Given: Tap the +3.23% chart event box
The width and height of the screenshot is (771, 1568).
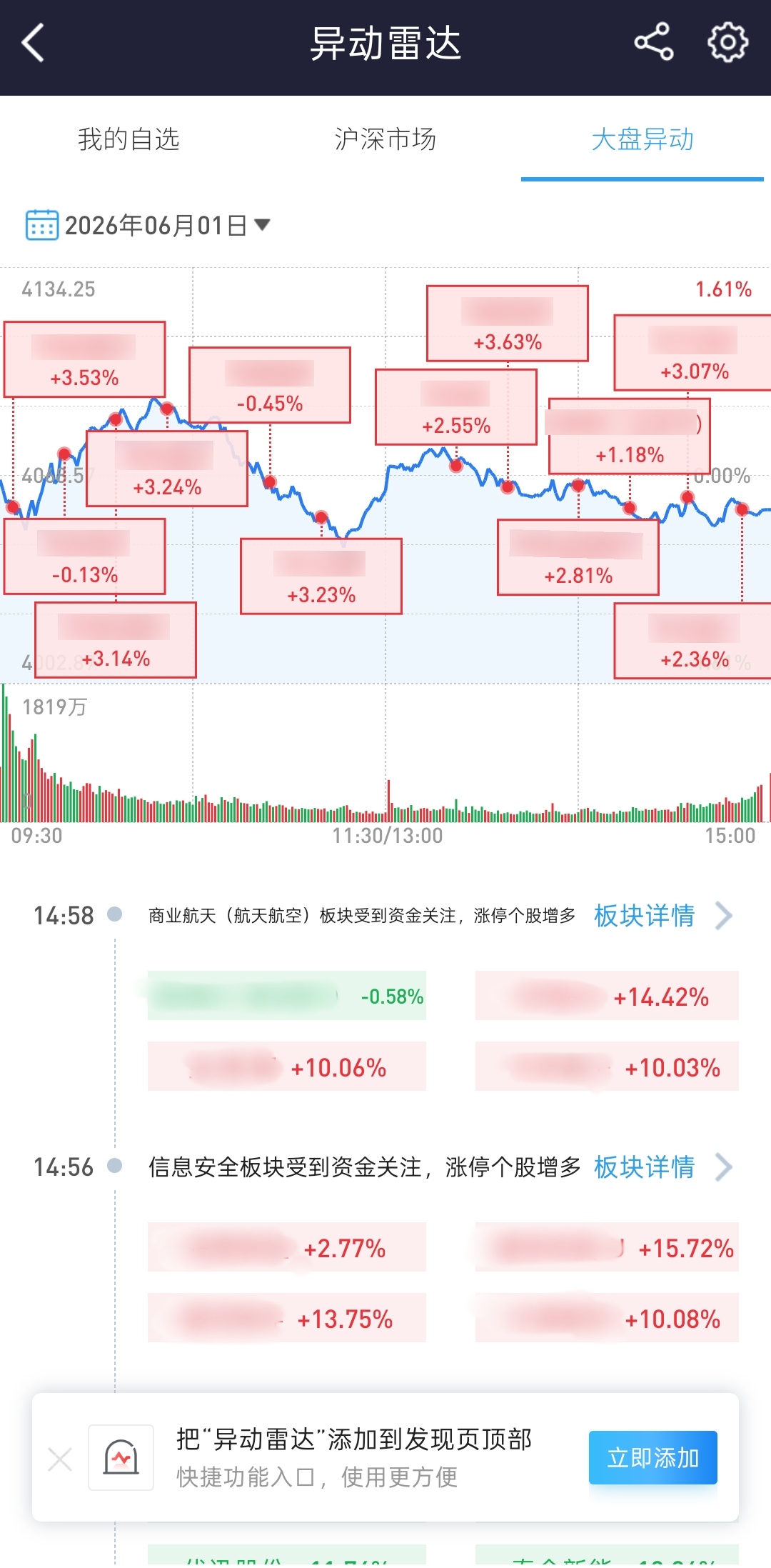Looking at the screenshot, I should pos(321,576).
